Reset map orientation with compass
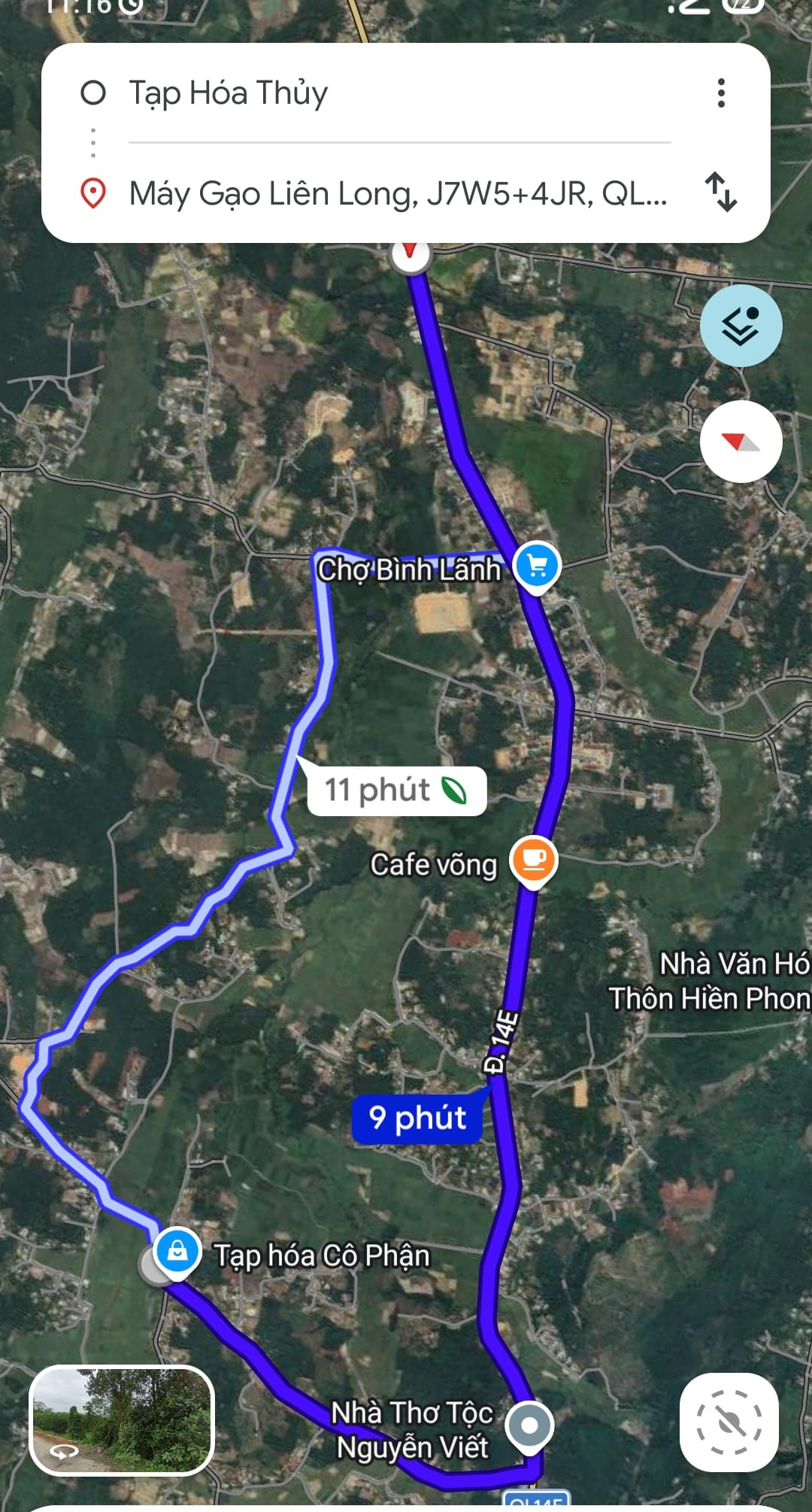 point(741,442)
